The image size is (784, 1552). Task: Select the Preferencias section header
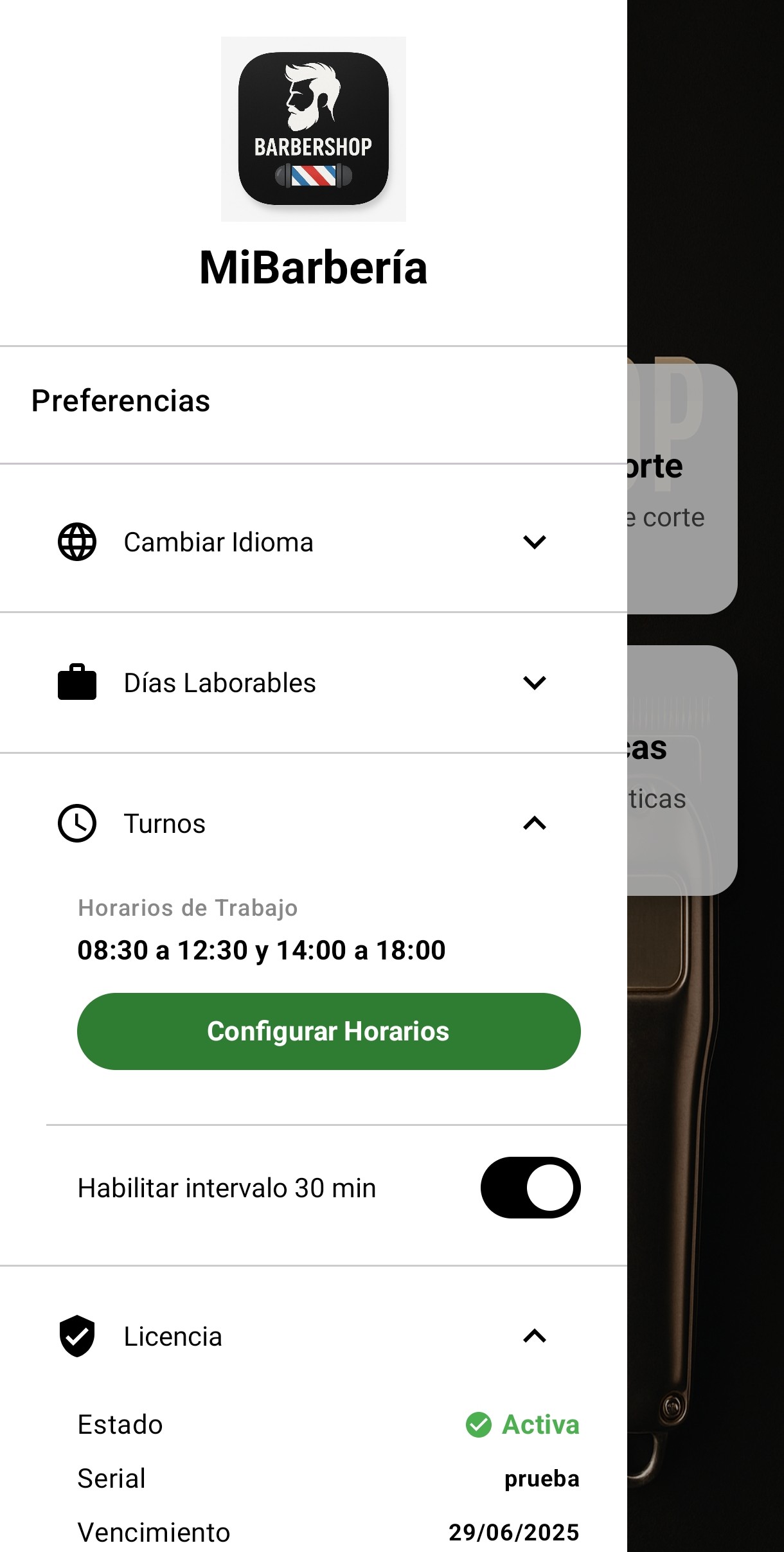pos(121,400)
